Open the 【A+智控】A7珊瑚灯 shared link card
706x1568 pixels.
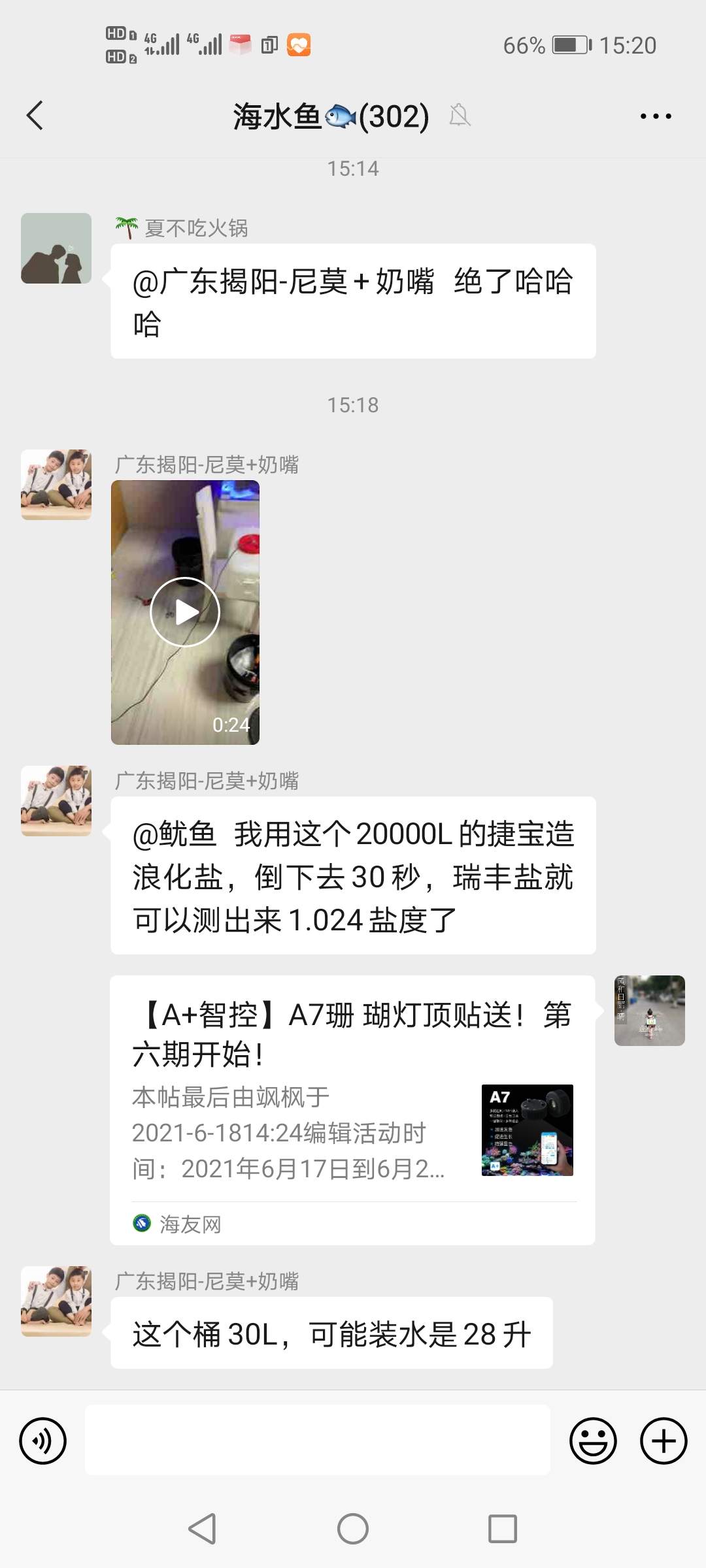pyautogui.click(x=352, y=1109)
